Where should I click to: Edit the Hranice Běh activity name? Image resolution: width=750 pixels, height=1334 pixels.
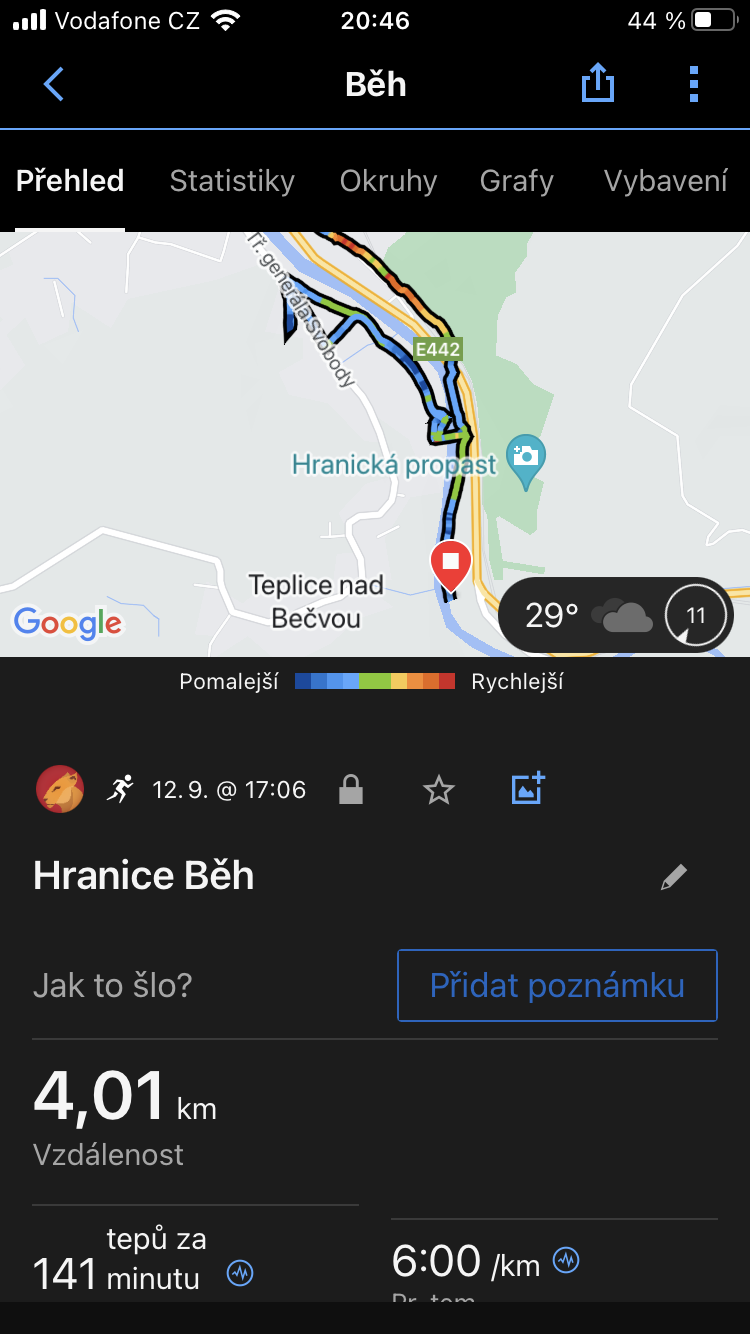674,878
